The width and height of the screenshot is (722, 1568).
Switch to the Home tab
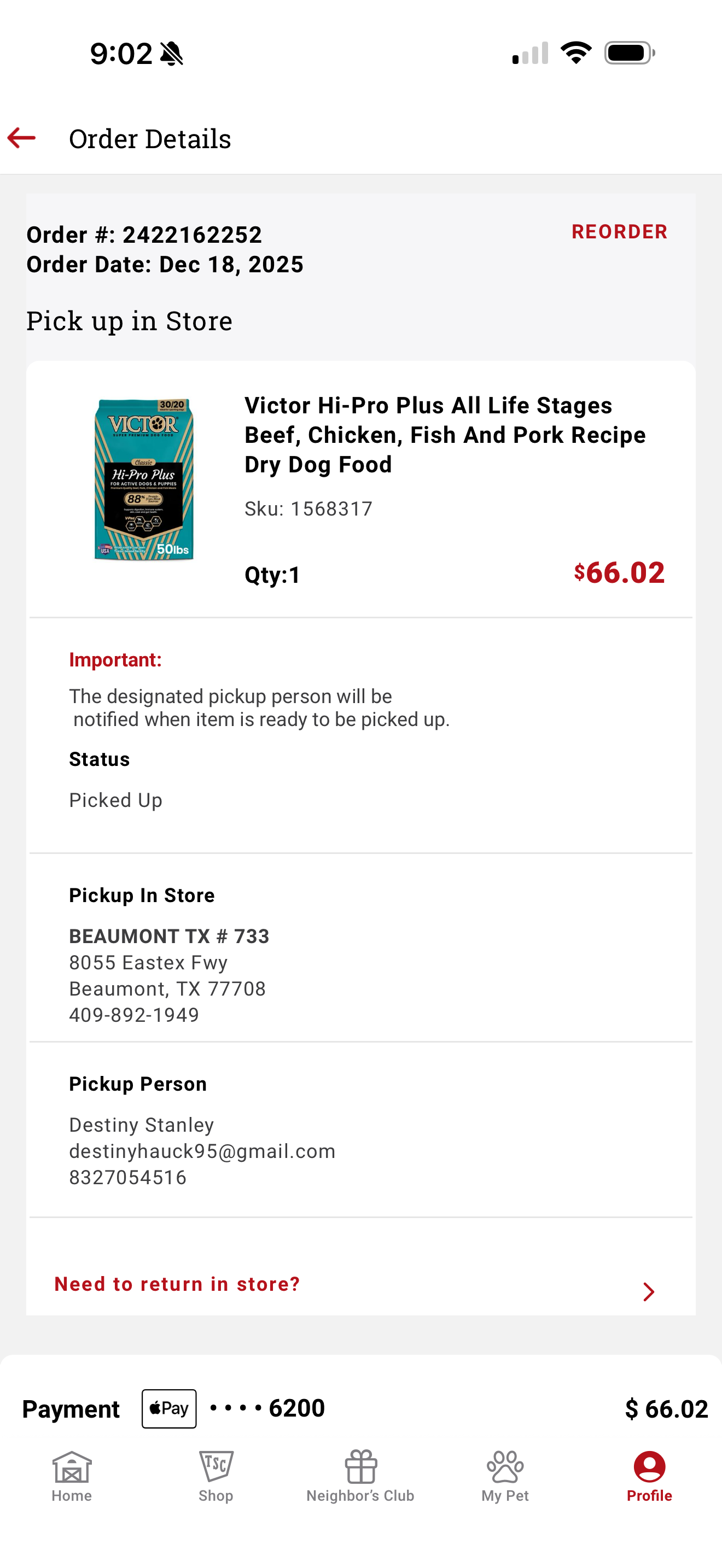coord(72,1476)
